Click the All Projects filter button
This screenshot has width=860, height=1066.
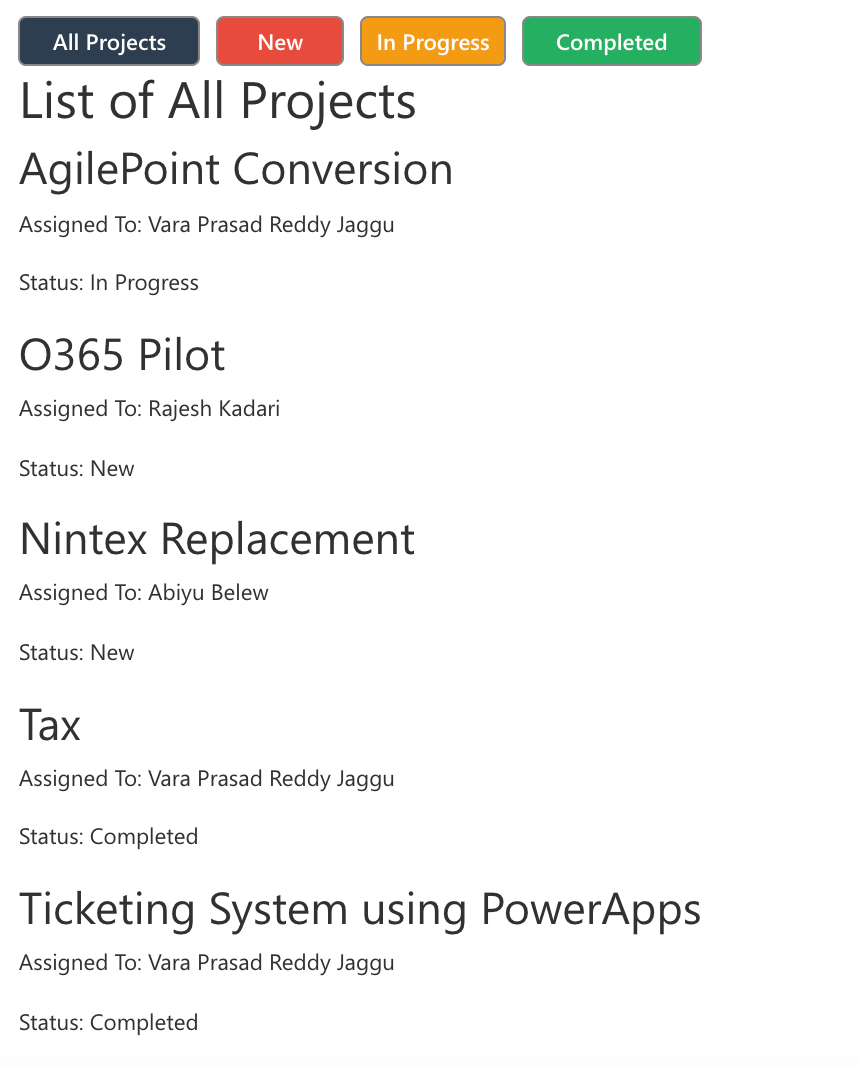point(108,41)
